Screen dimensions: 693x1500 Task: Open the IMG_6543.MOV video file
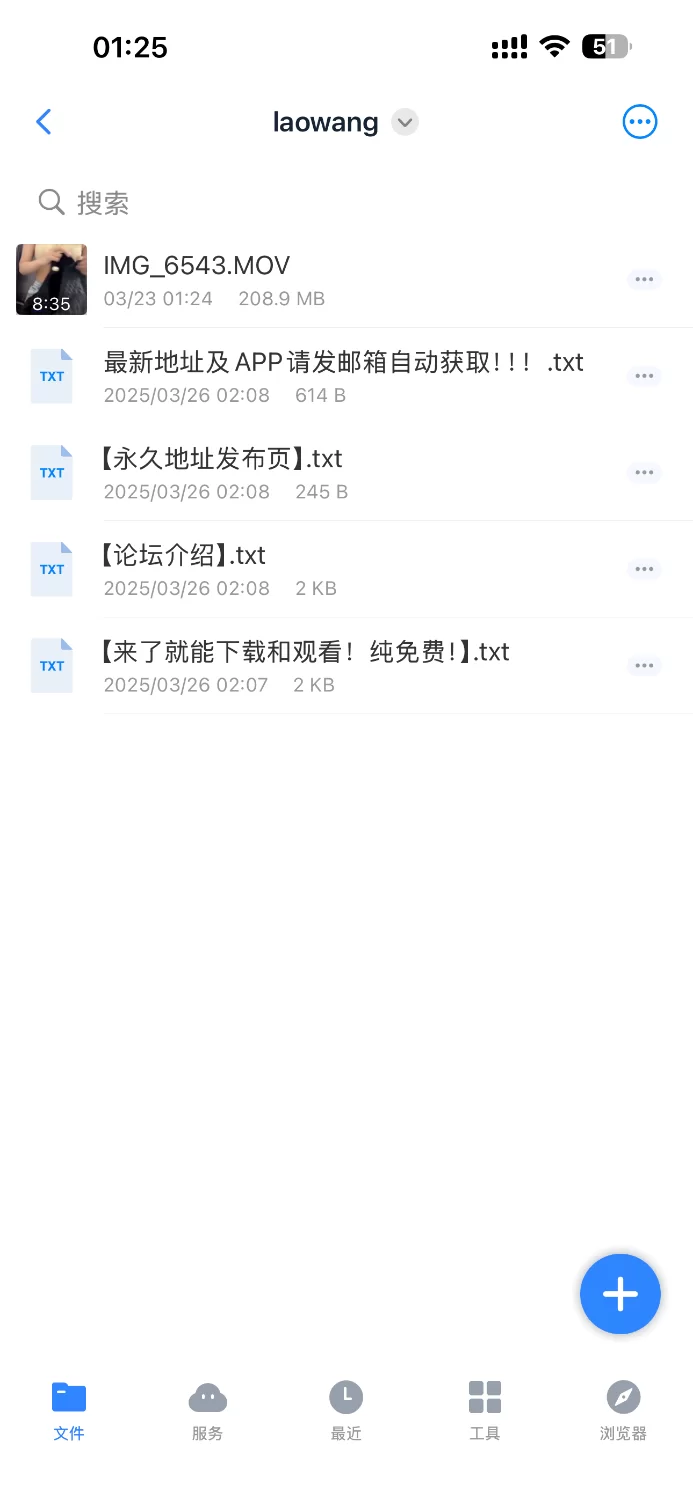(x=300, y=279)
